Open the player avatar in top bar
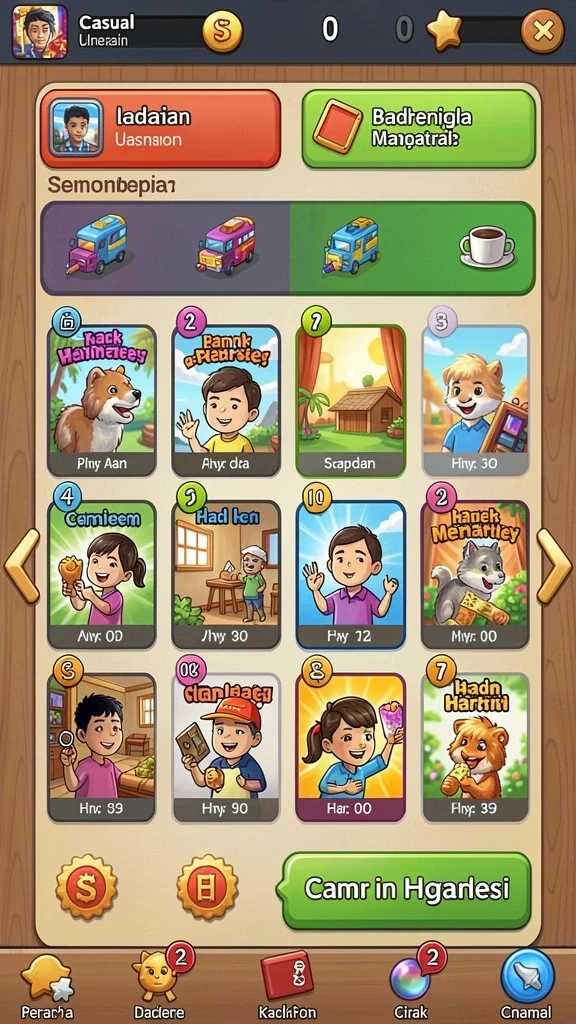Screen dimensions: 576x1024 tap(40, 31)
